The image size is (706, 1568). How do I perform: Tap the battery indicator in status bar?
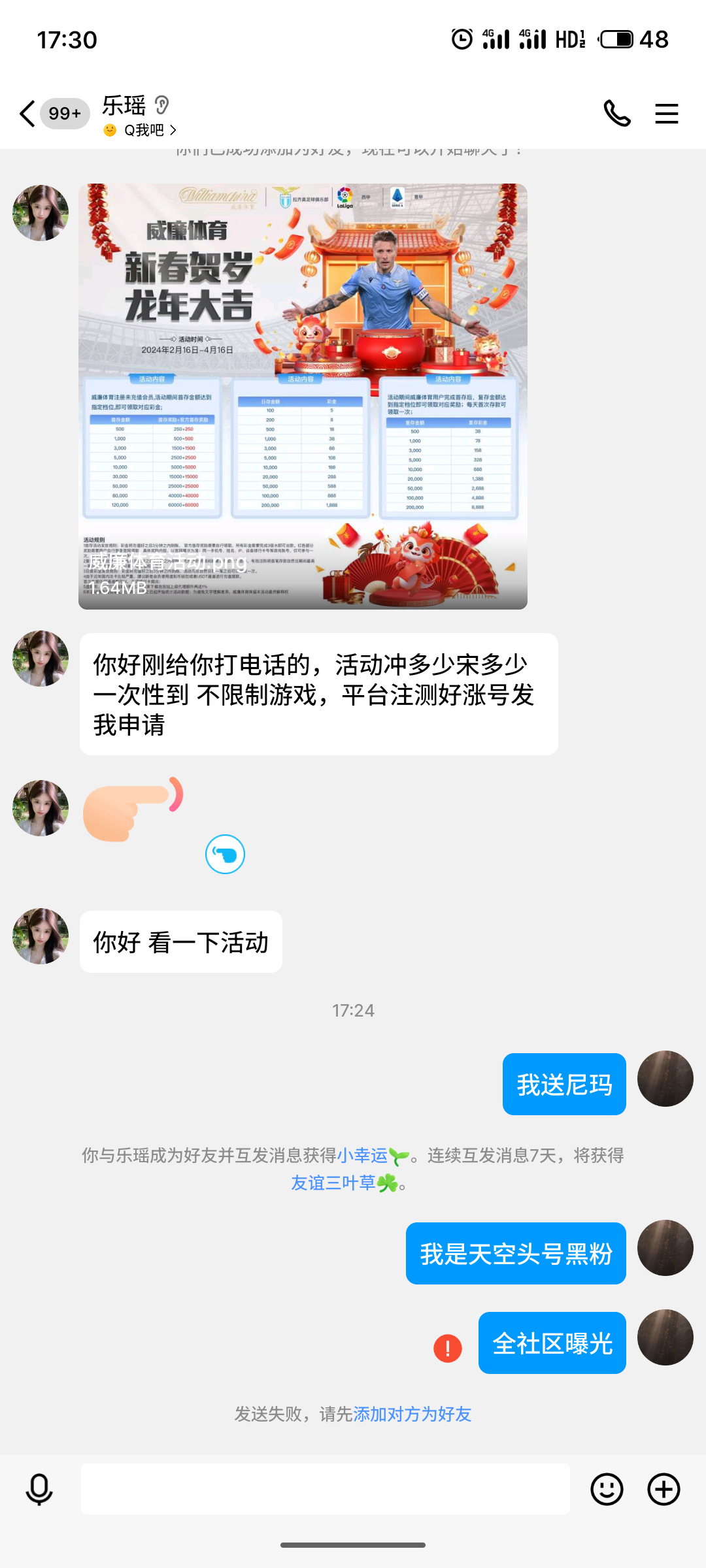[x=617, y=39]
